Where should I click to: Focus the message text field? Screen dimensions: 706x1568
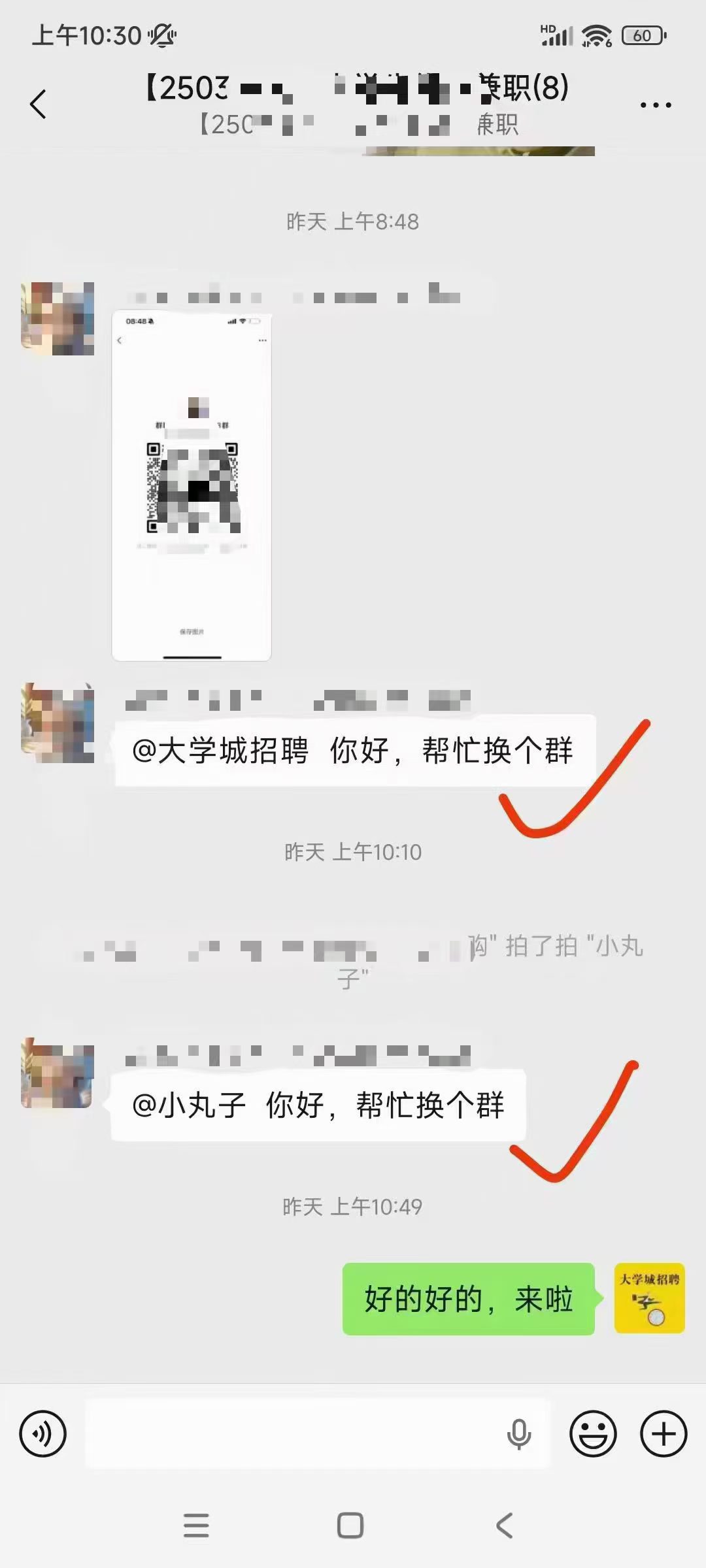click(294, 1434)
